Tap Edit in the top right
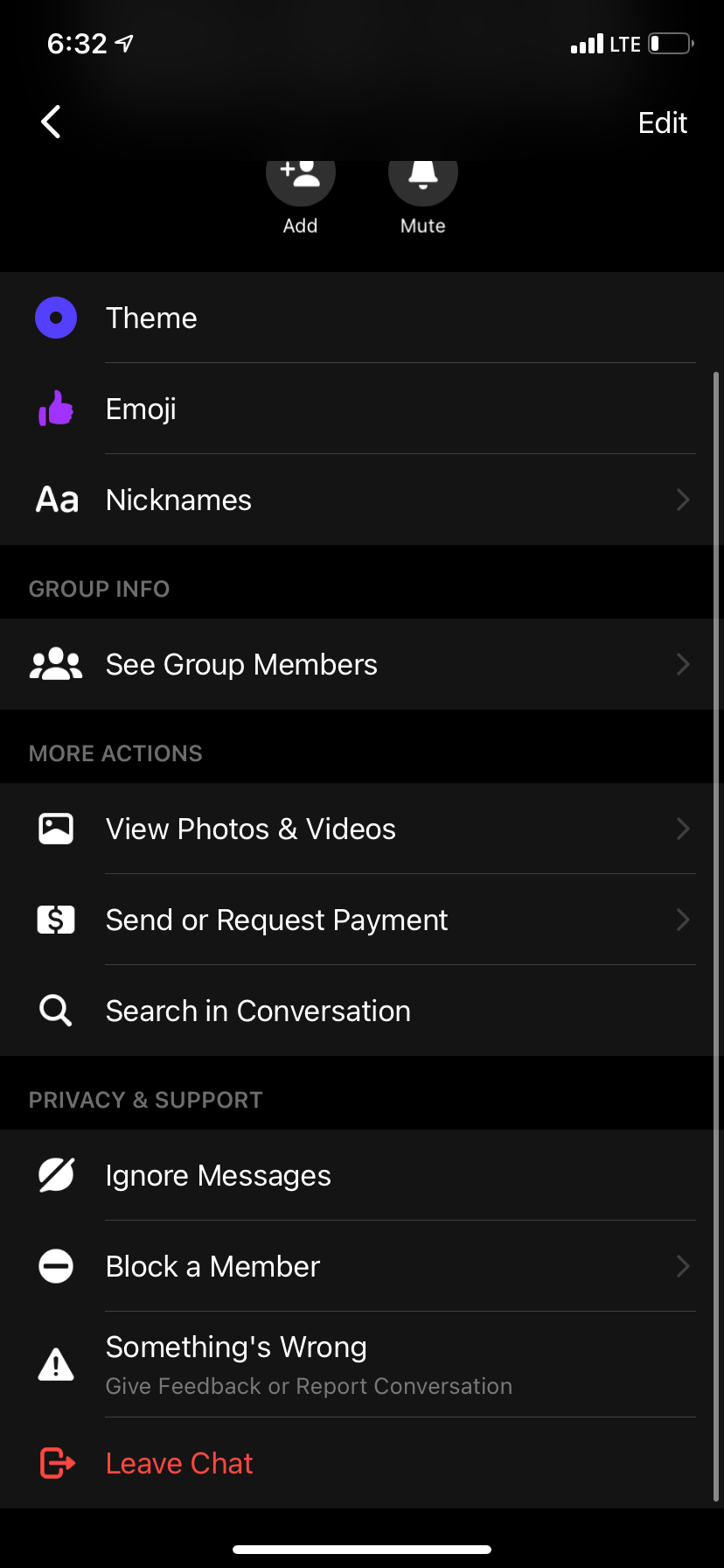This screenshot has height=1568, width=724. click(662, 122)
